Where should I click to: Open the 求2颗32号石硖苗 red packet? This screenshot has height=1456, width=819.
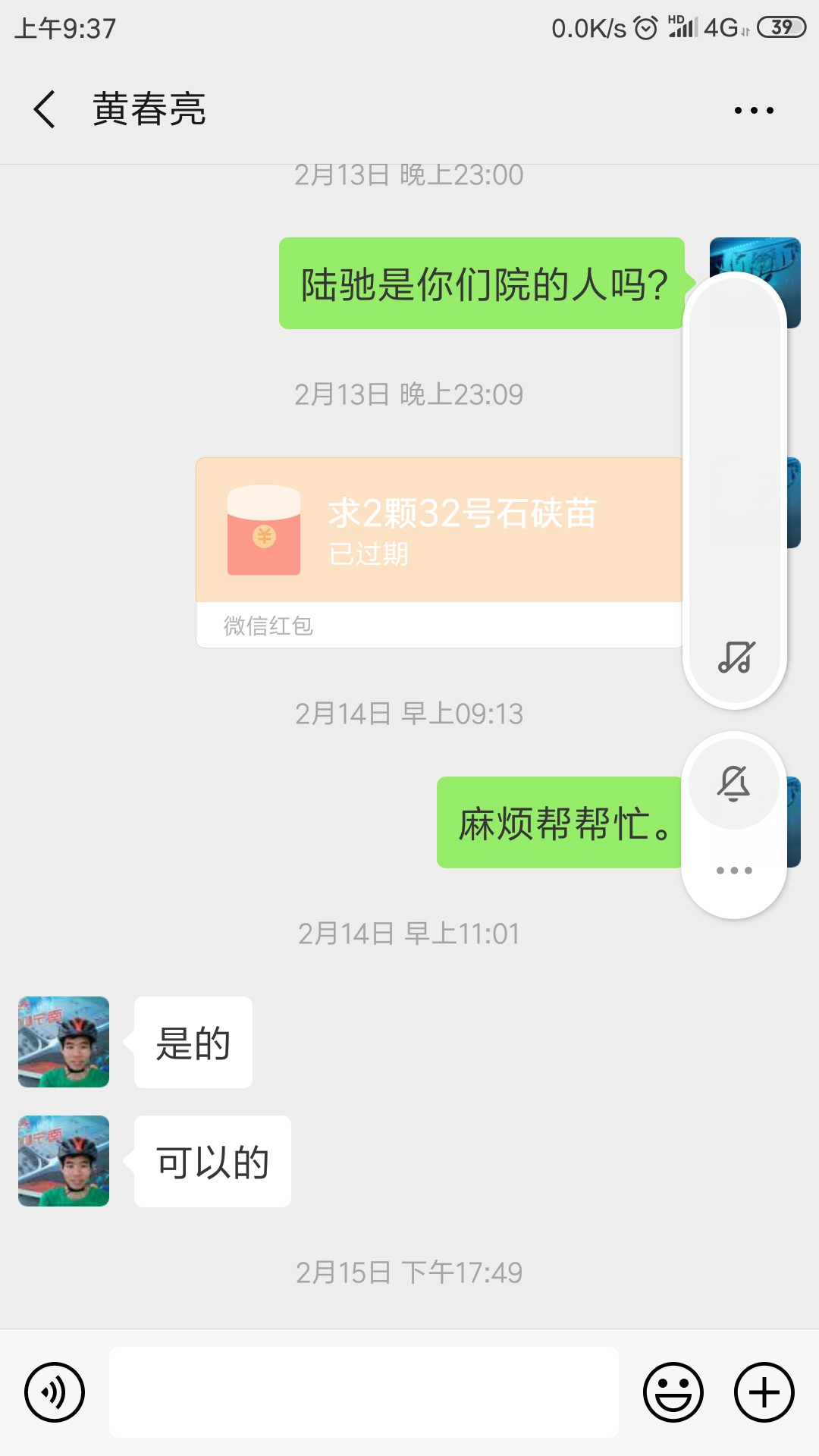pyautogui.click(x=439, y=531)
